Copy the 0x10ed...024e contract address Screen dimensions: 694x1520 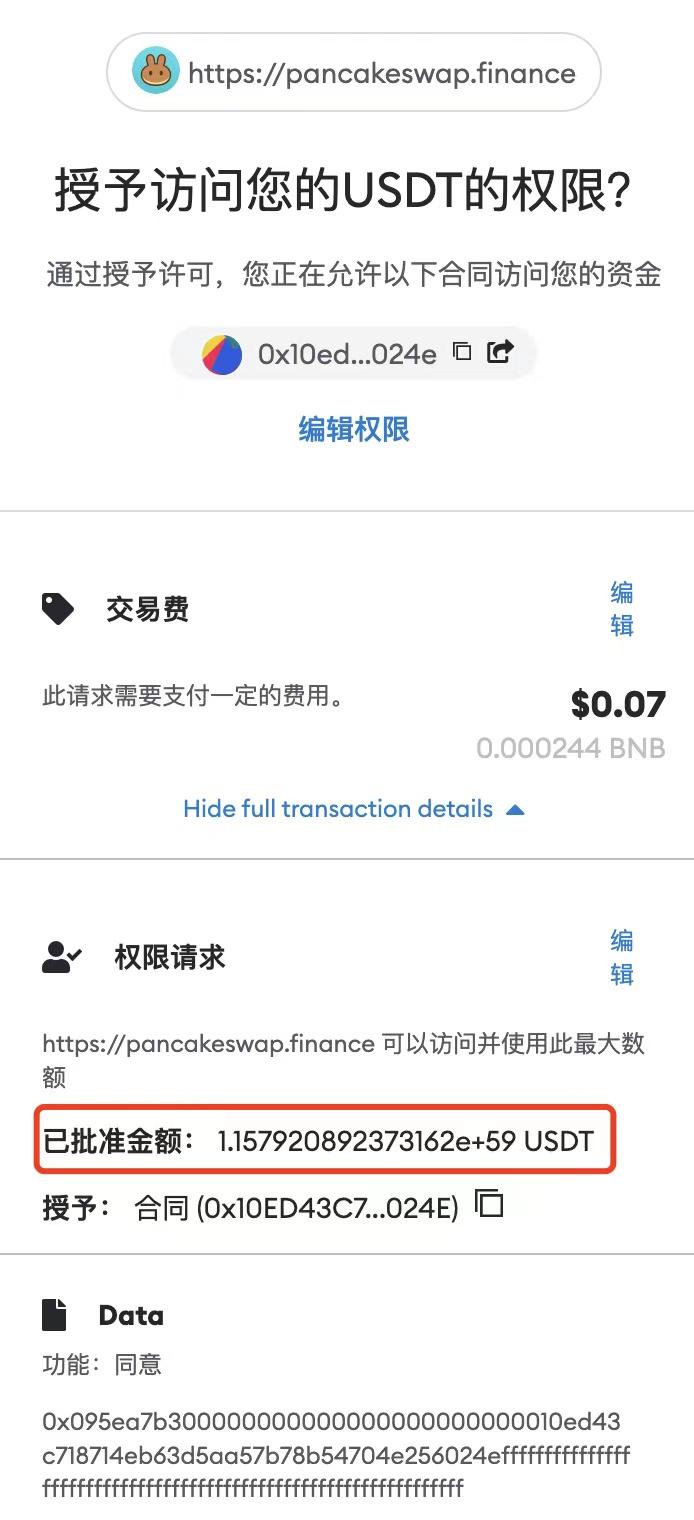(x=462, y=352)
